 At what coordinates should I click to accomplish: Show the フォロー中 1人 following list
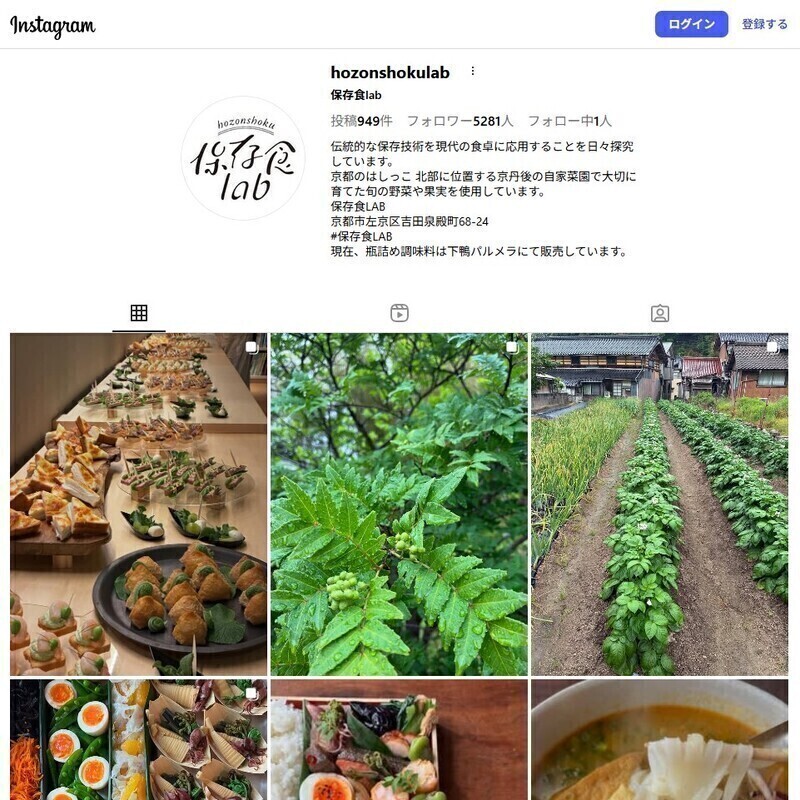[x=569, y=121]
